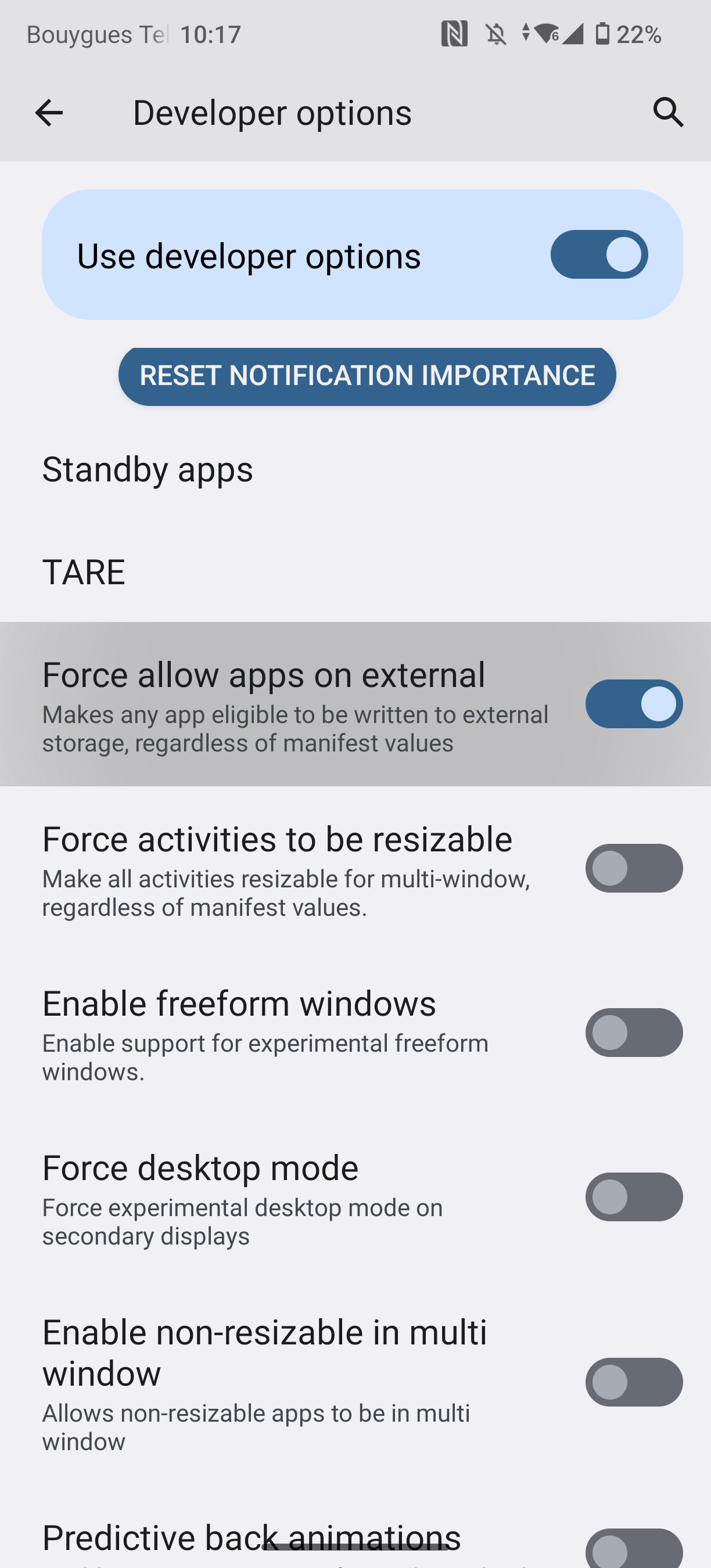The image size is (711, 1568).
Task: Open Standby apps
Action: [148, 469]
